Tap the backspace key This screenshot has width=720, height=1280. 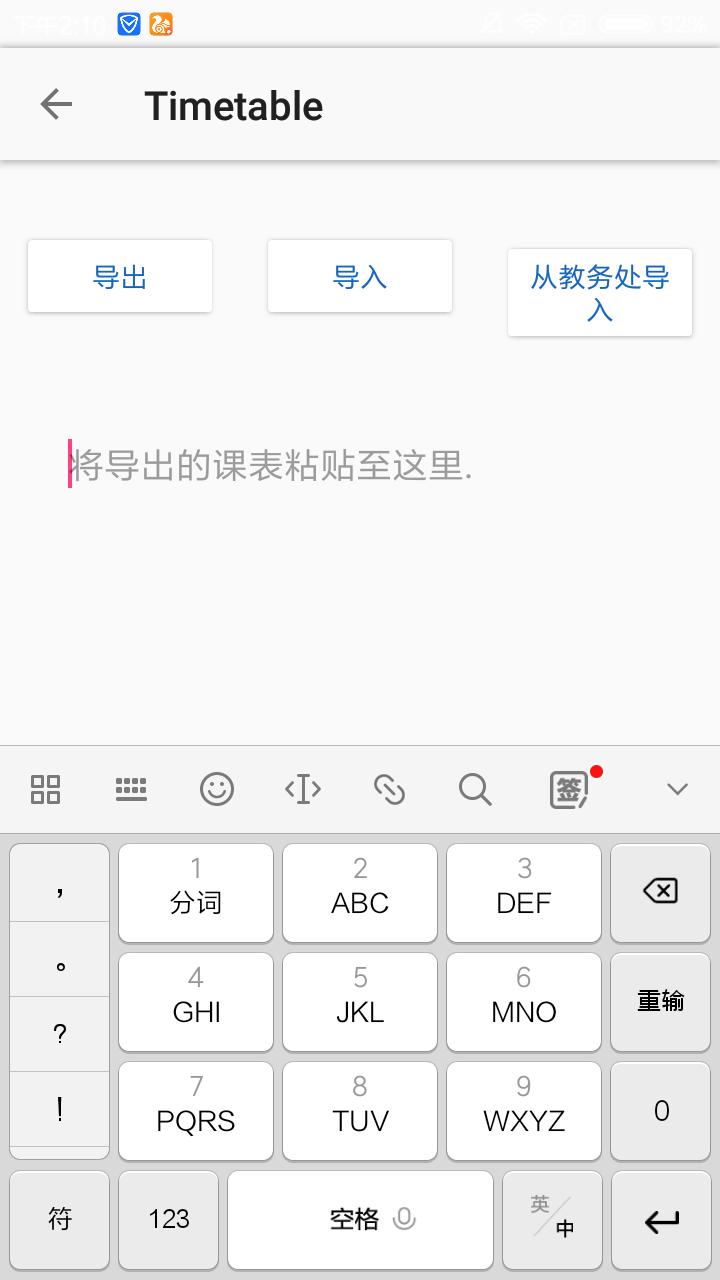click(x=660, y=892)
